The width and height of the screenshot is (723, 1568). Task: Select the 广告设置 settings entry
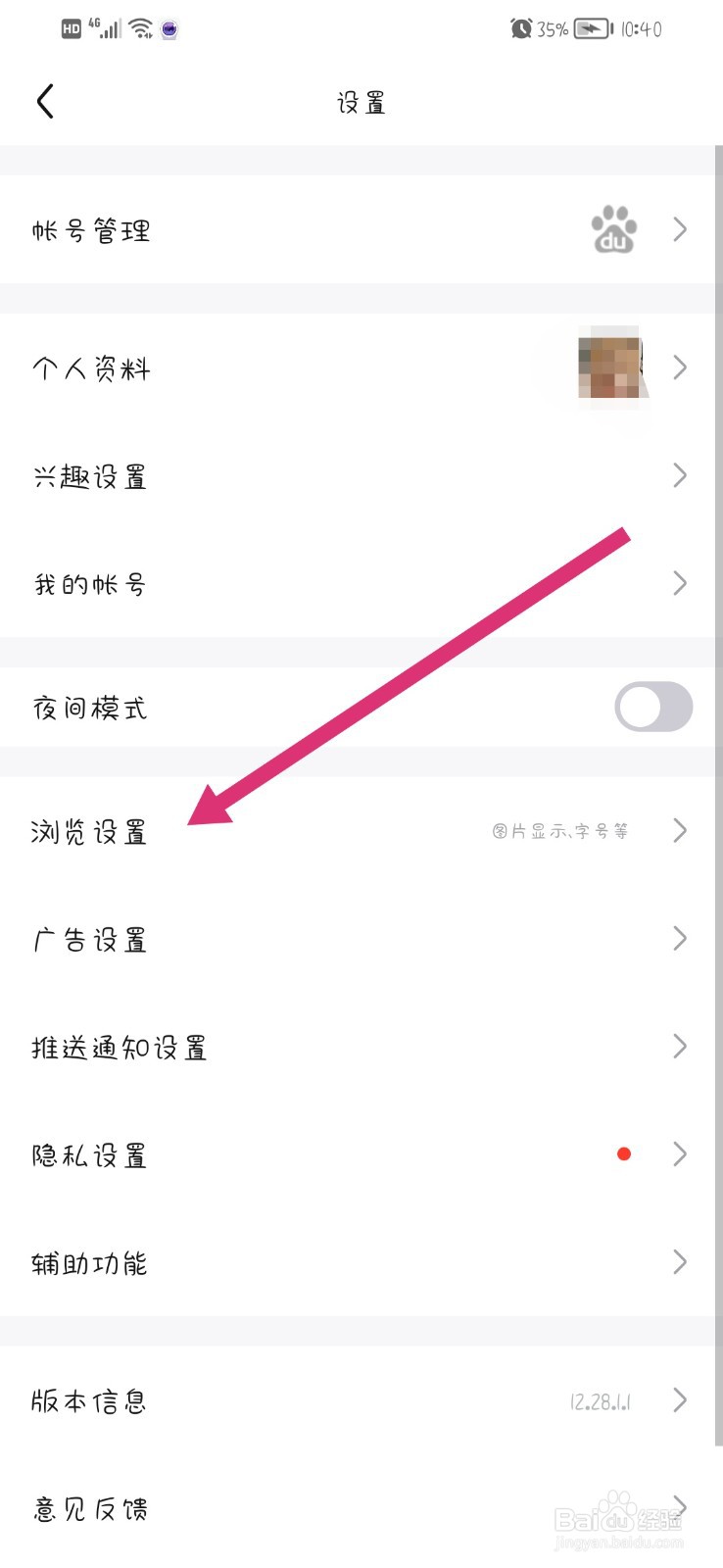[361, 939]
